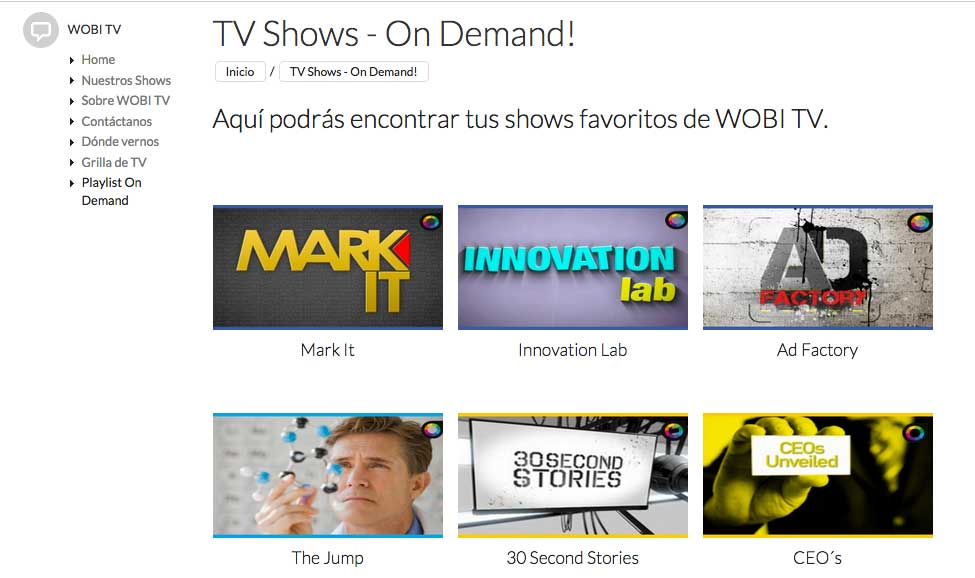
Task: Open the Contáctanos page
Action: point(117,121)
